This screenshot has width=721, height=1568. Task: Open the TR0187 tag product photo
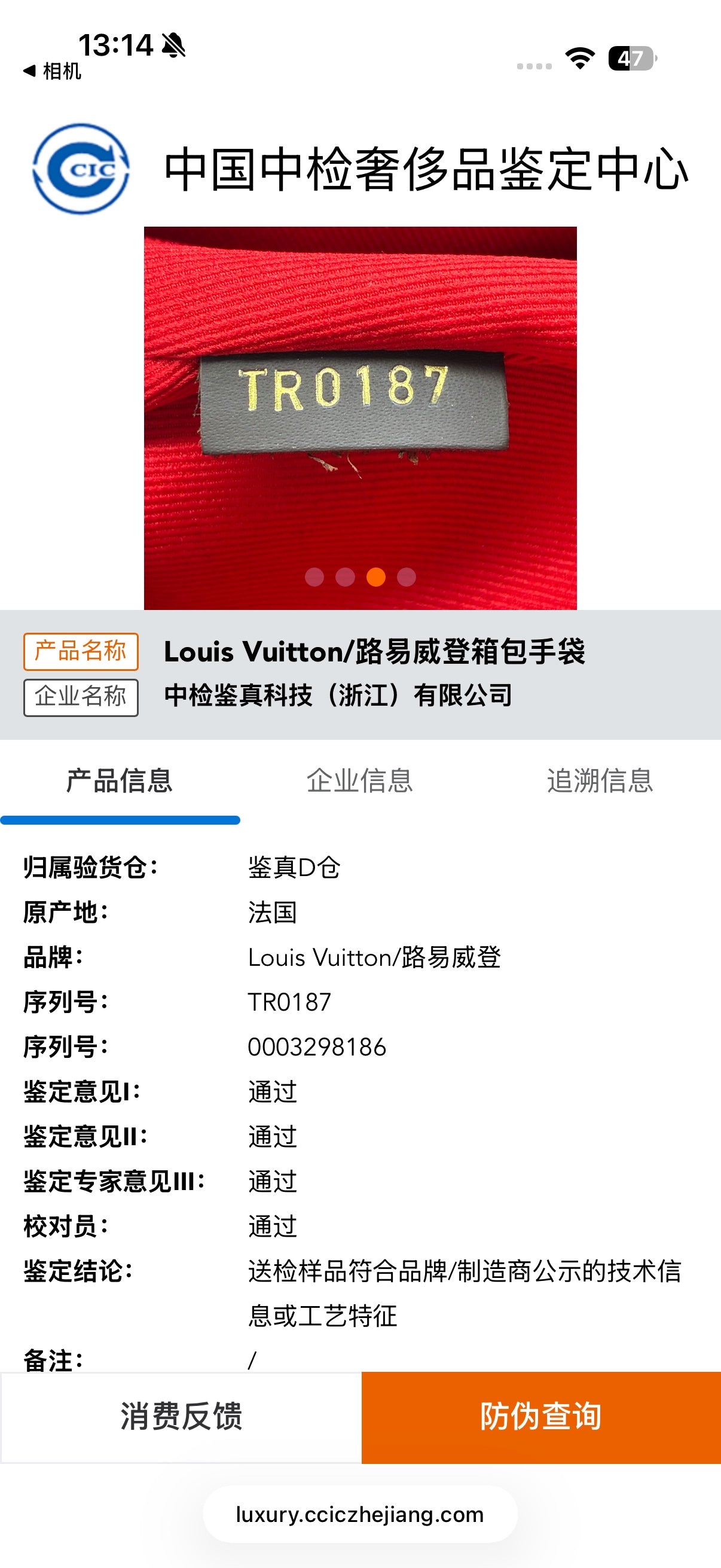(x=360, y=418)
